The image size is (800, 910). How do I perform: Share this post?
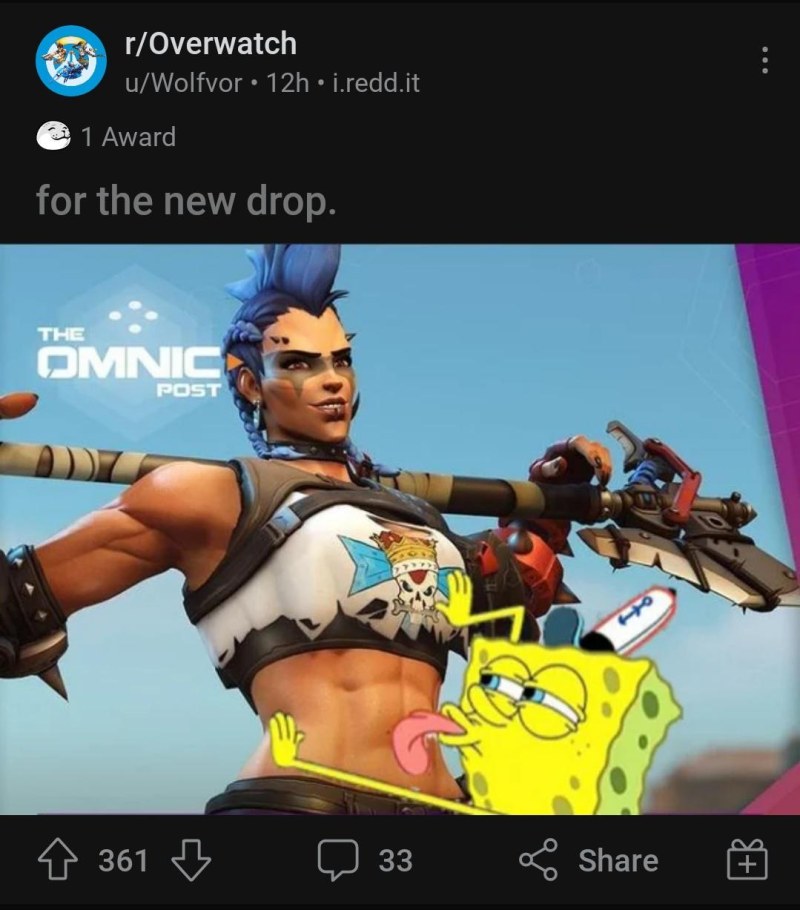[x=590, y=860]
